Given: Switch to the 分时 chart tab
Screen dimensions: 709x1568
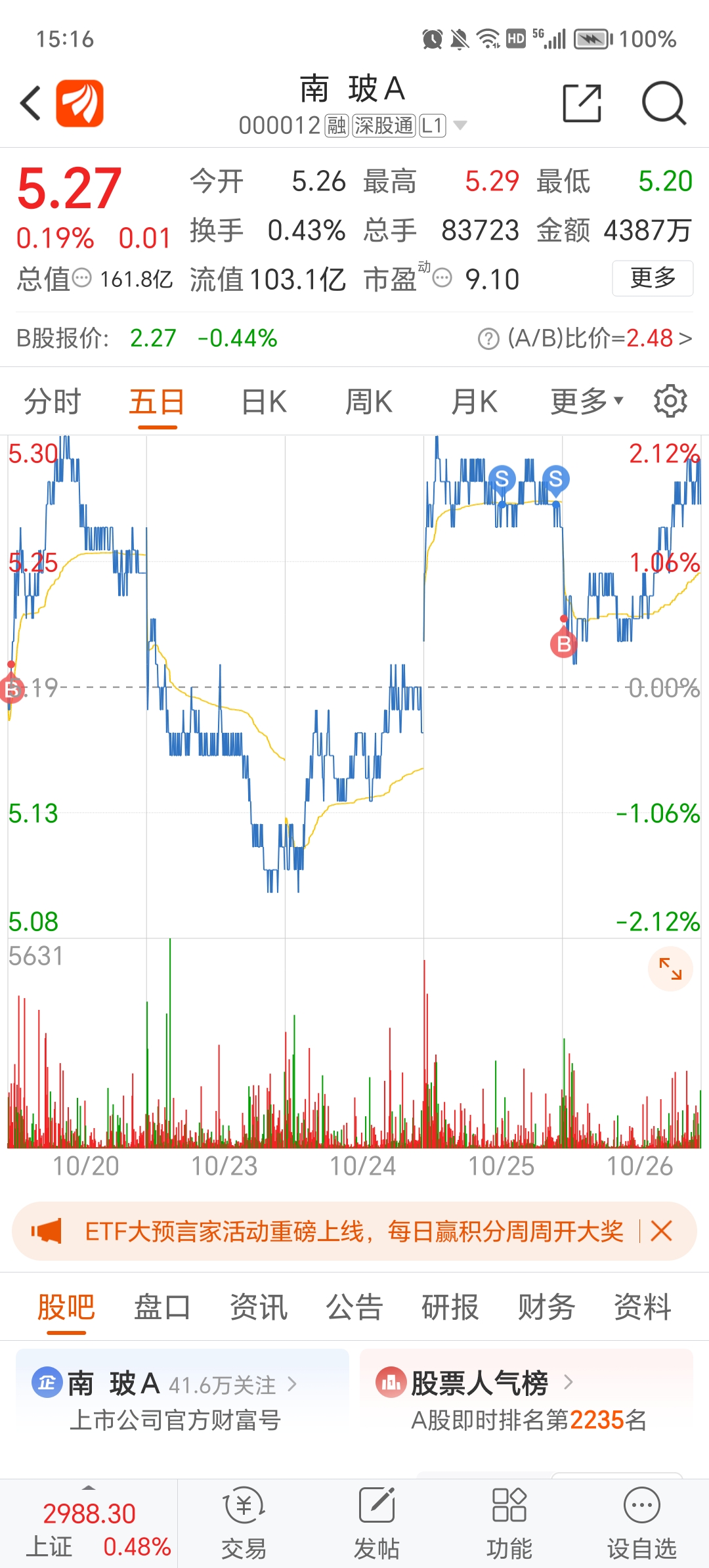Looking at the screenshot, I should coord(53,401).
